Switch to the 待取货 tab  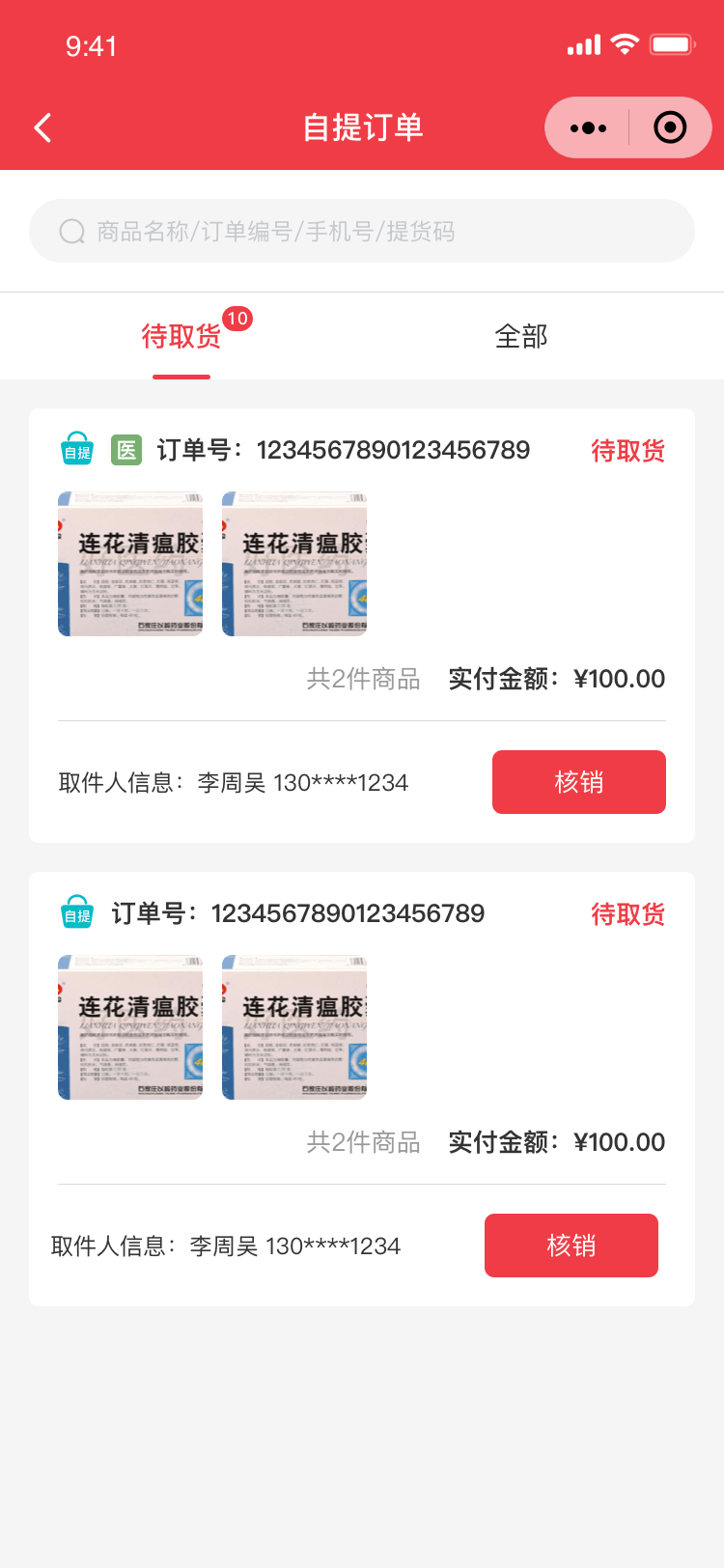[181, 336]
